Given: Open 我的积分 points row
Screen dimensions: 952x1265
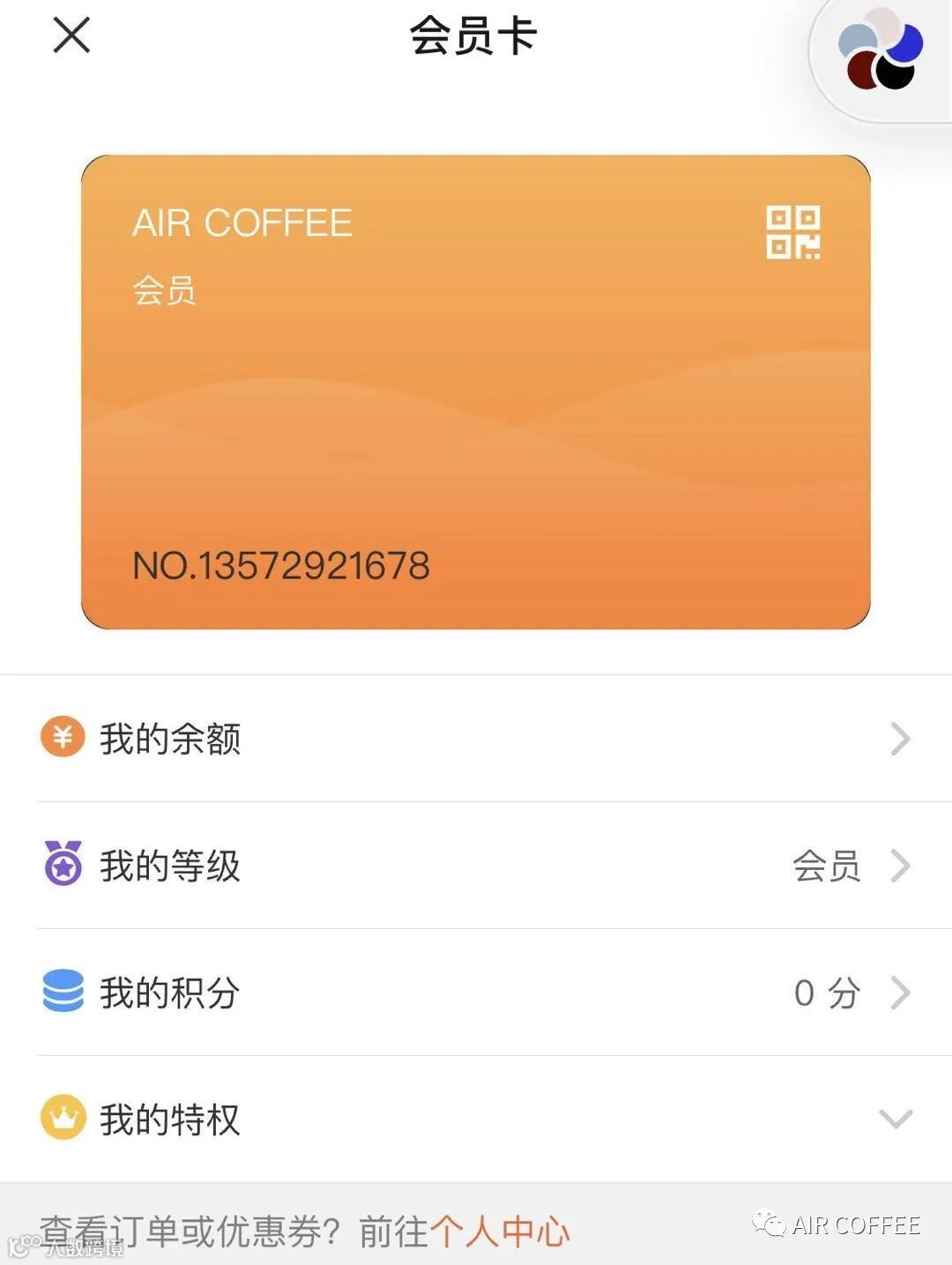Looking at the screenshot, I should (x=476, y=993).
